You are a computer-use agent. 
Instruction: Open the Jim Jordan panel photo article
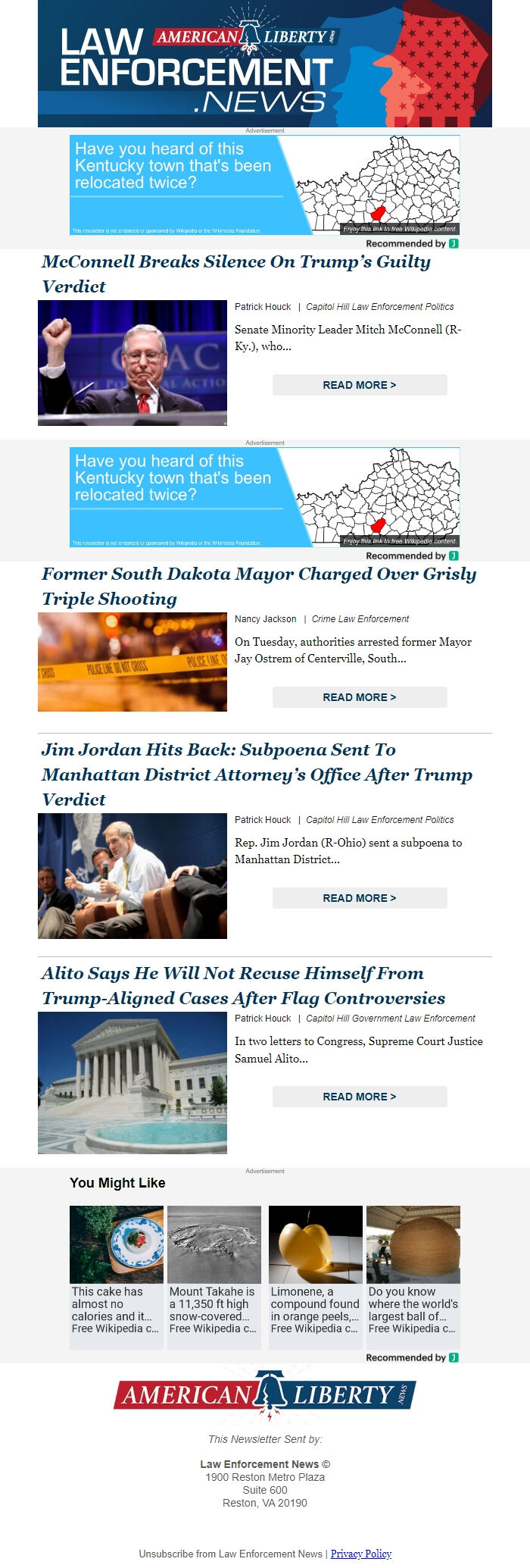pyautogui.click(x=132, y=876)
